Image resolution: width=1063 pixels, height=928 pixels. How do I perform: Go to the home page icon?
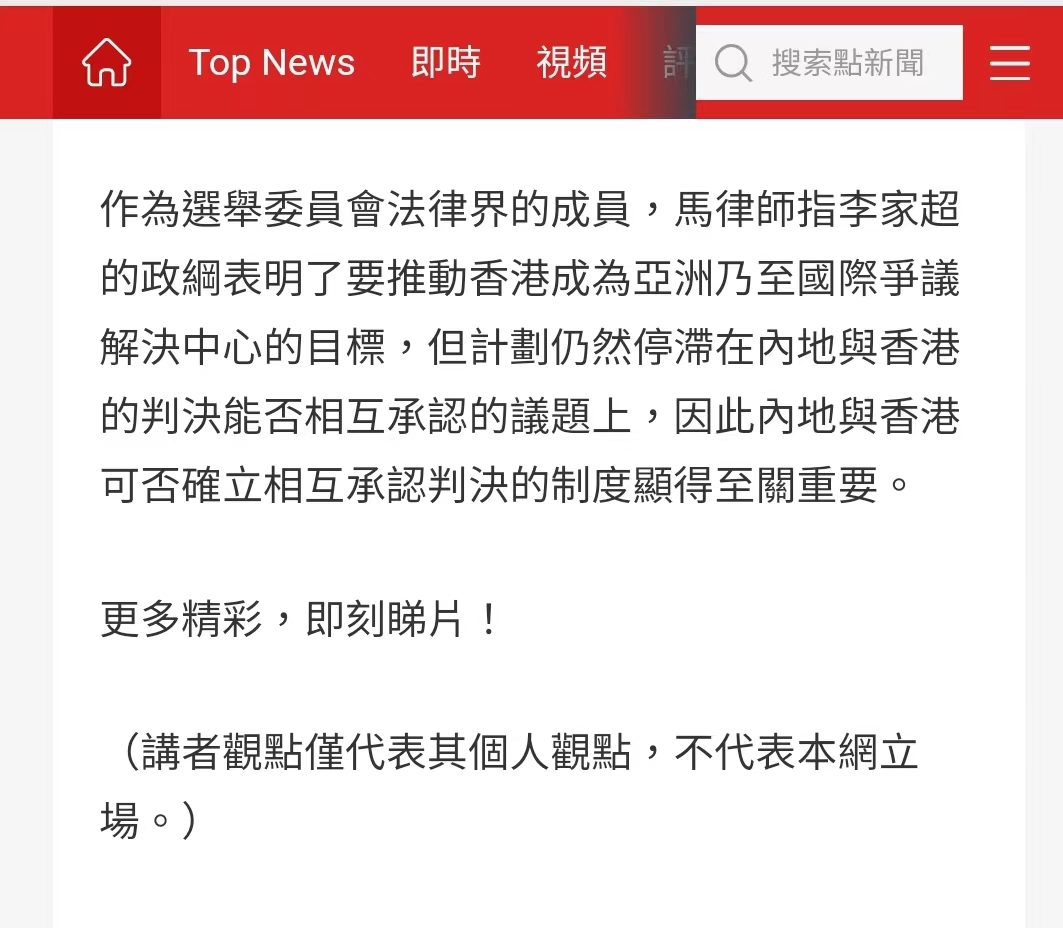[107, 63]
